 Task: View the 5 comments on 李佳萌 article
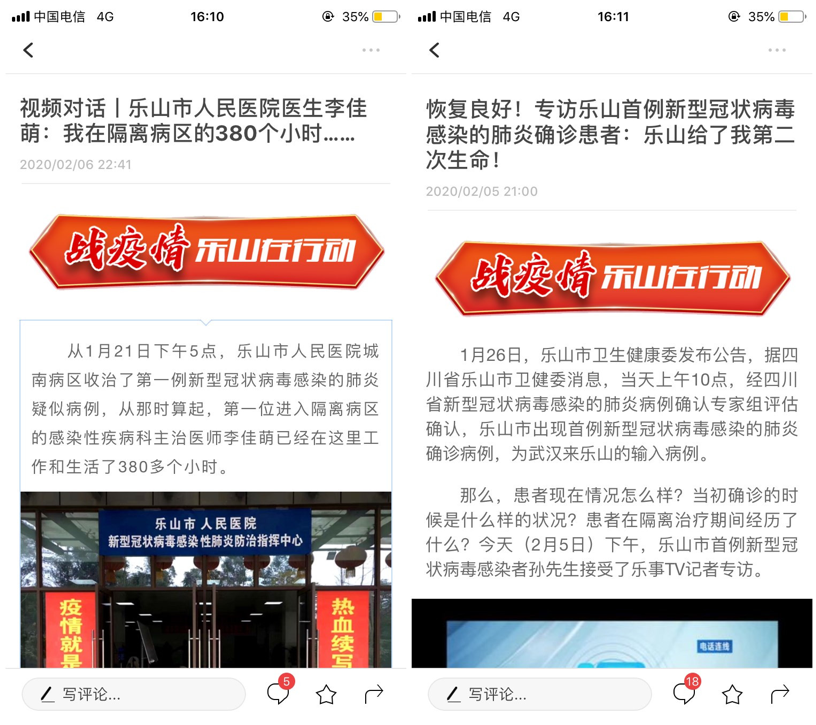(278, 693)
